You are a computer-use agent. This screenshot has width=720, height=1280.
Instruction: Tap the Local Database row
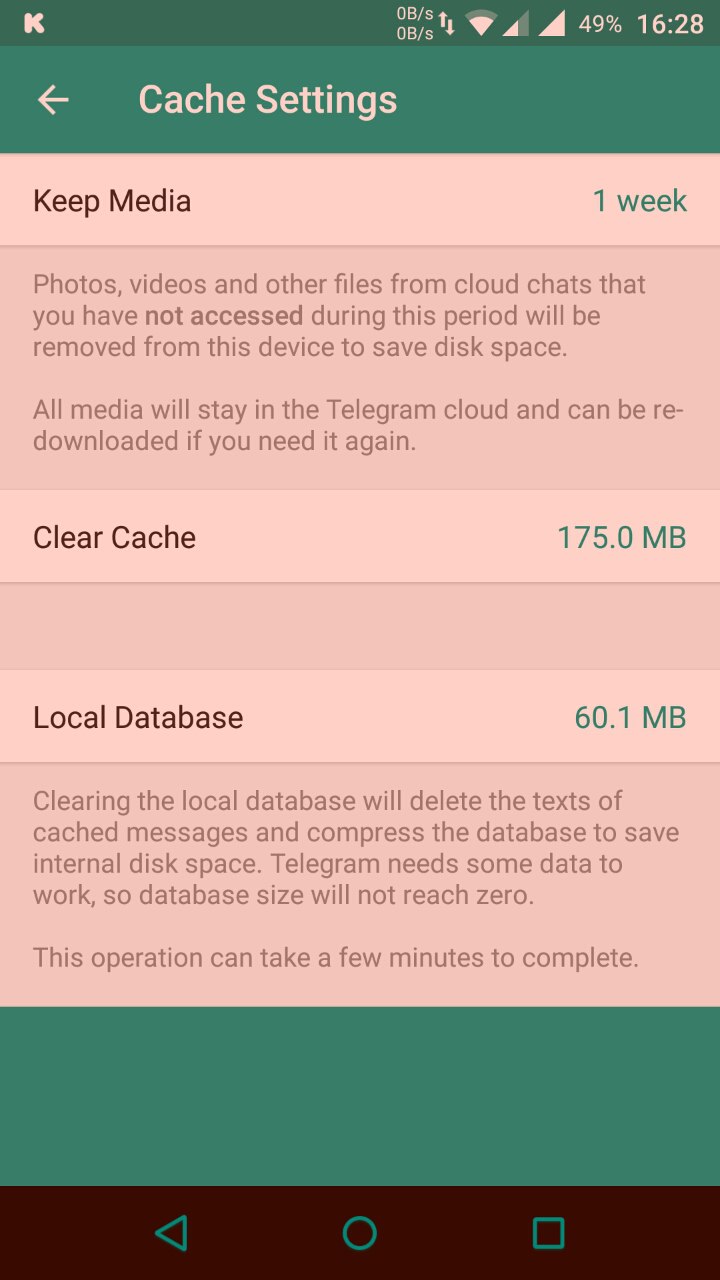(x=360, y=717)
